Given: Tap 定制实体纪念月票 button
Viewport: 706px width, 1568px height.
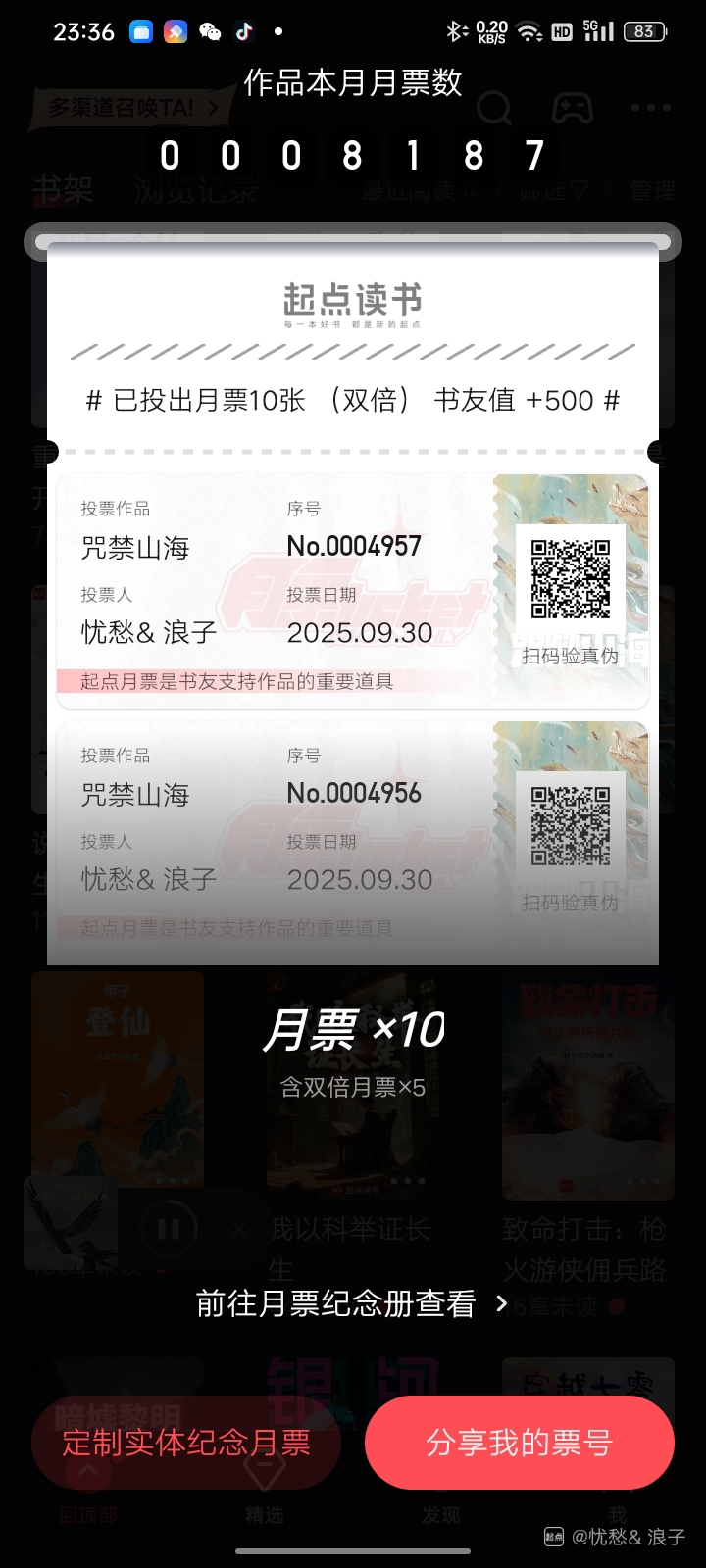Looking at the screenshot, I should coord(186,1443).
